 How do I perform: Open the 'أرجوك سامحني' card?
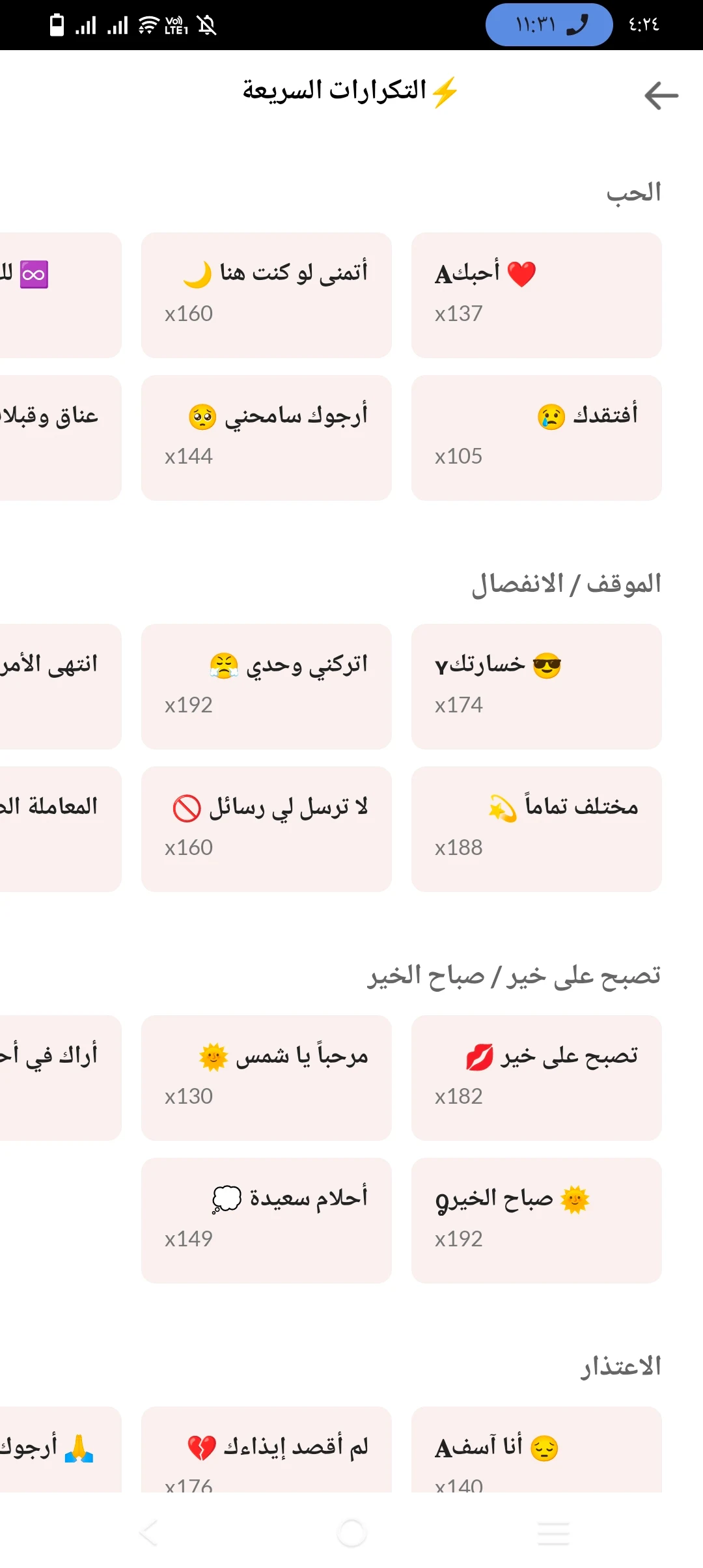(x=266, y=437)
